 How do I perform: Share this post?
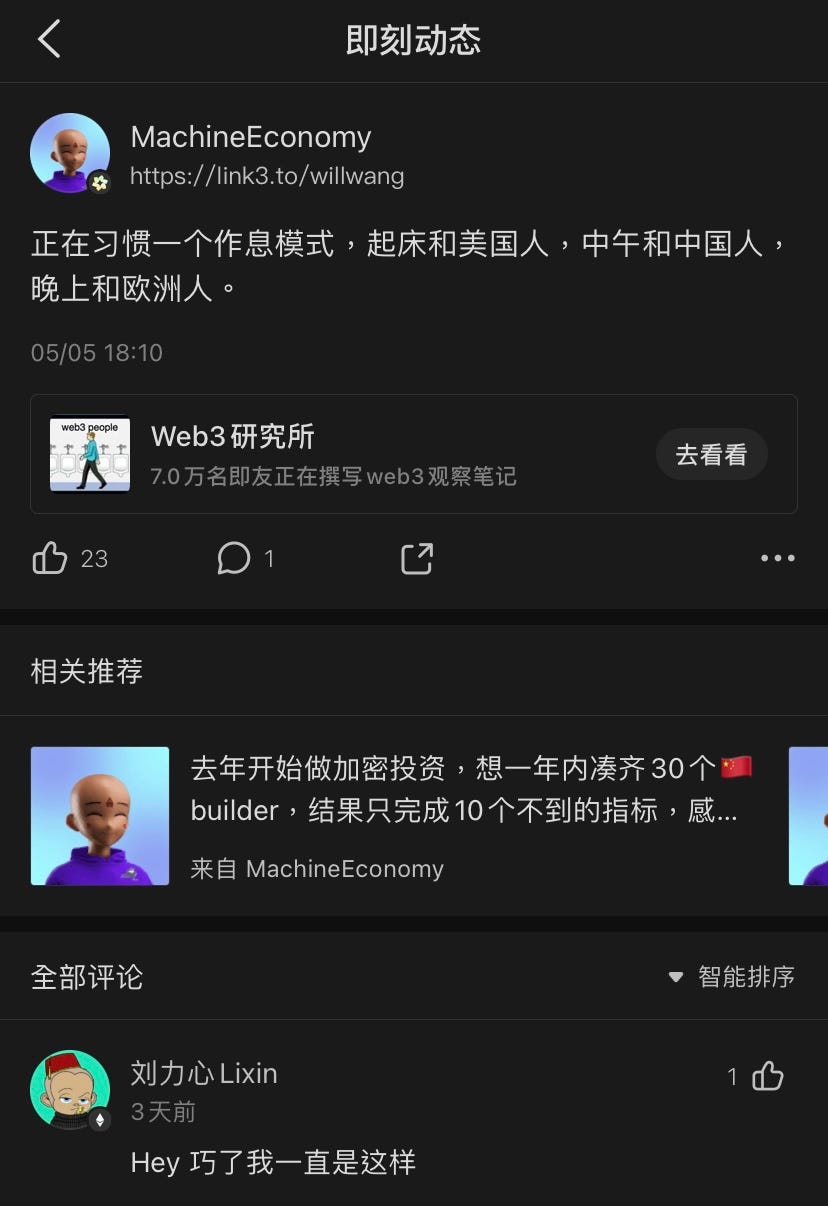416,558
